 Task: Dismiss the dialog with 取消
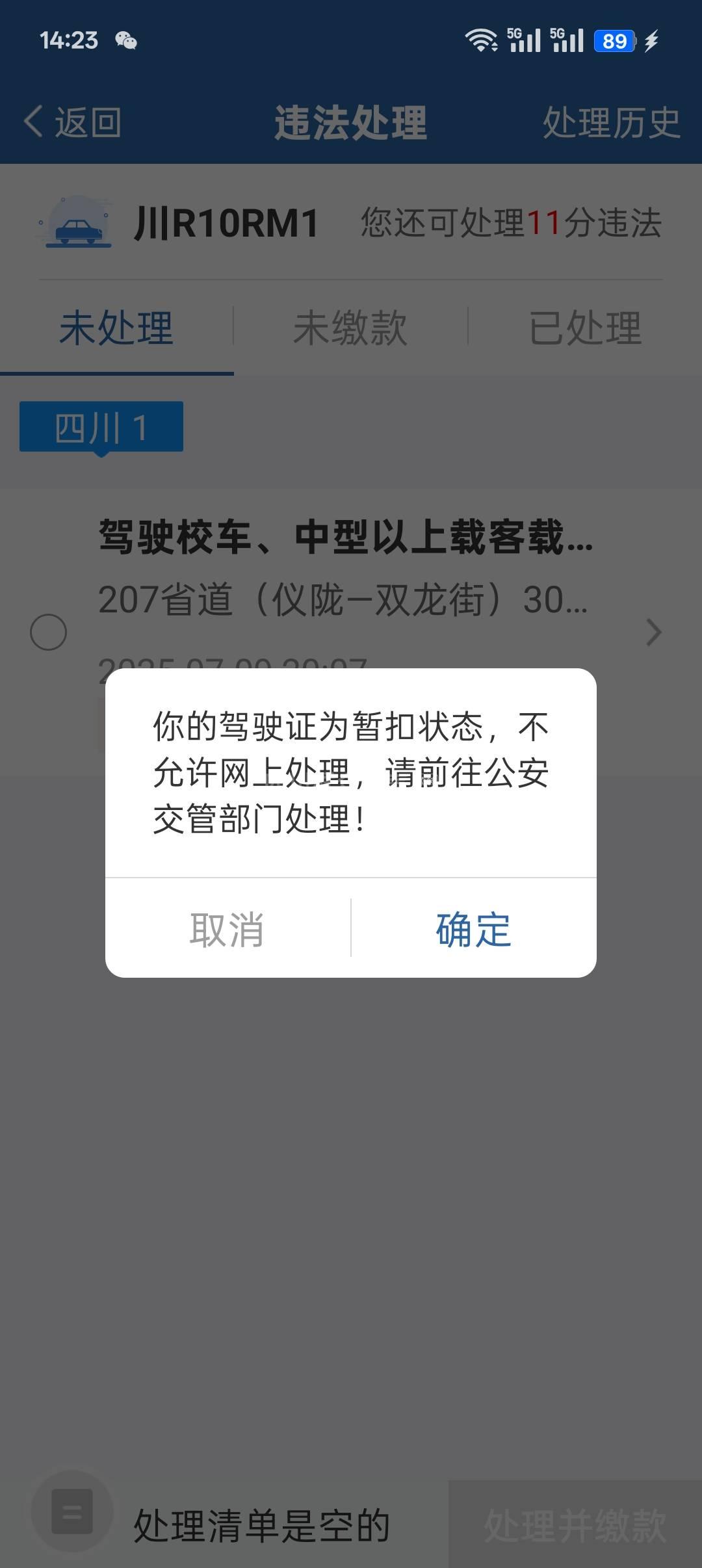point(227,929)
